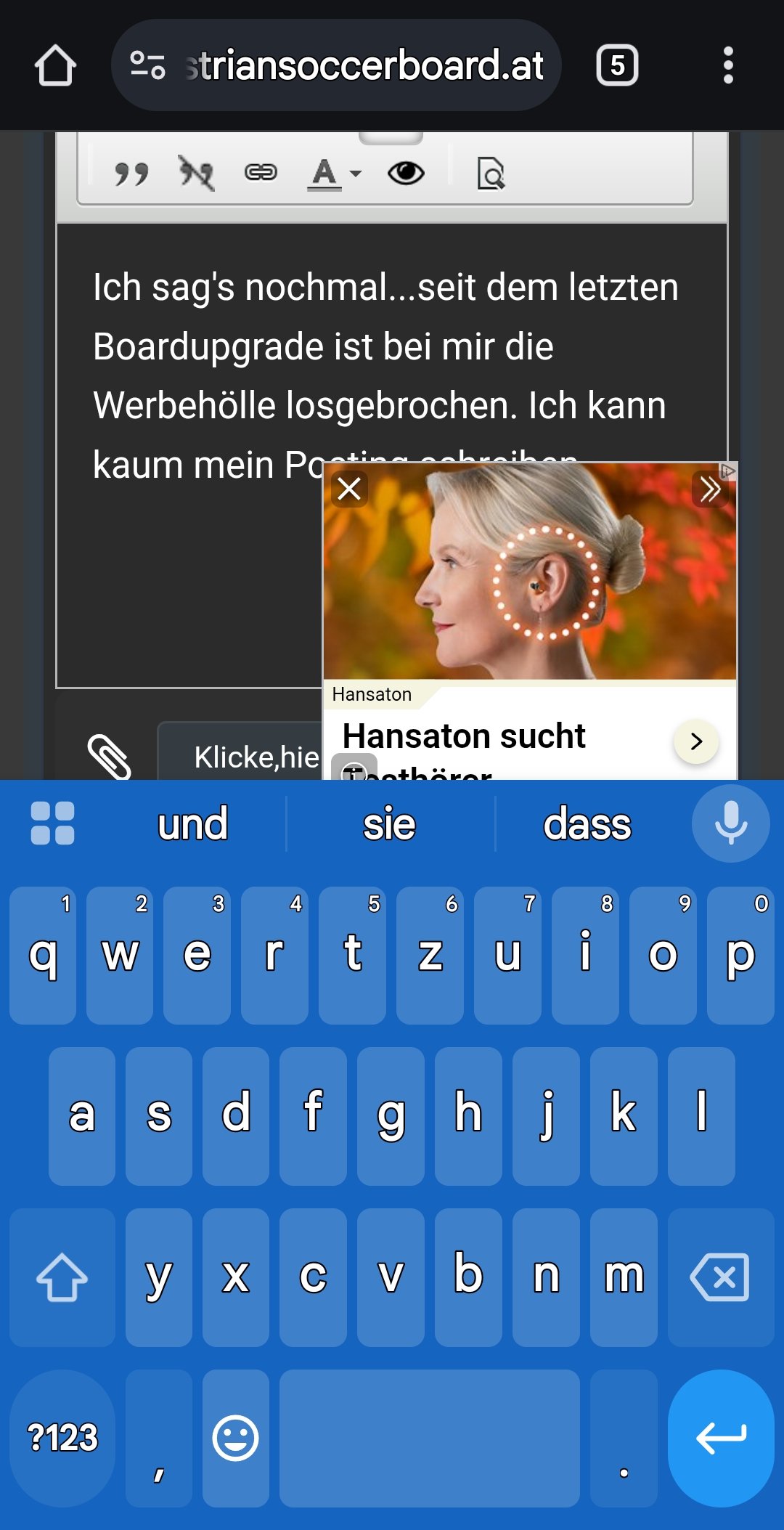The height and width of the screenshot is (1530, 784).
Task: Open the font color dropdown
Action: pos(334,174)
